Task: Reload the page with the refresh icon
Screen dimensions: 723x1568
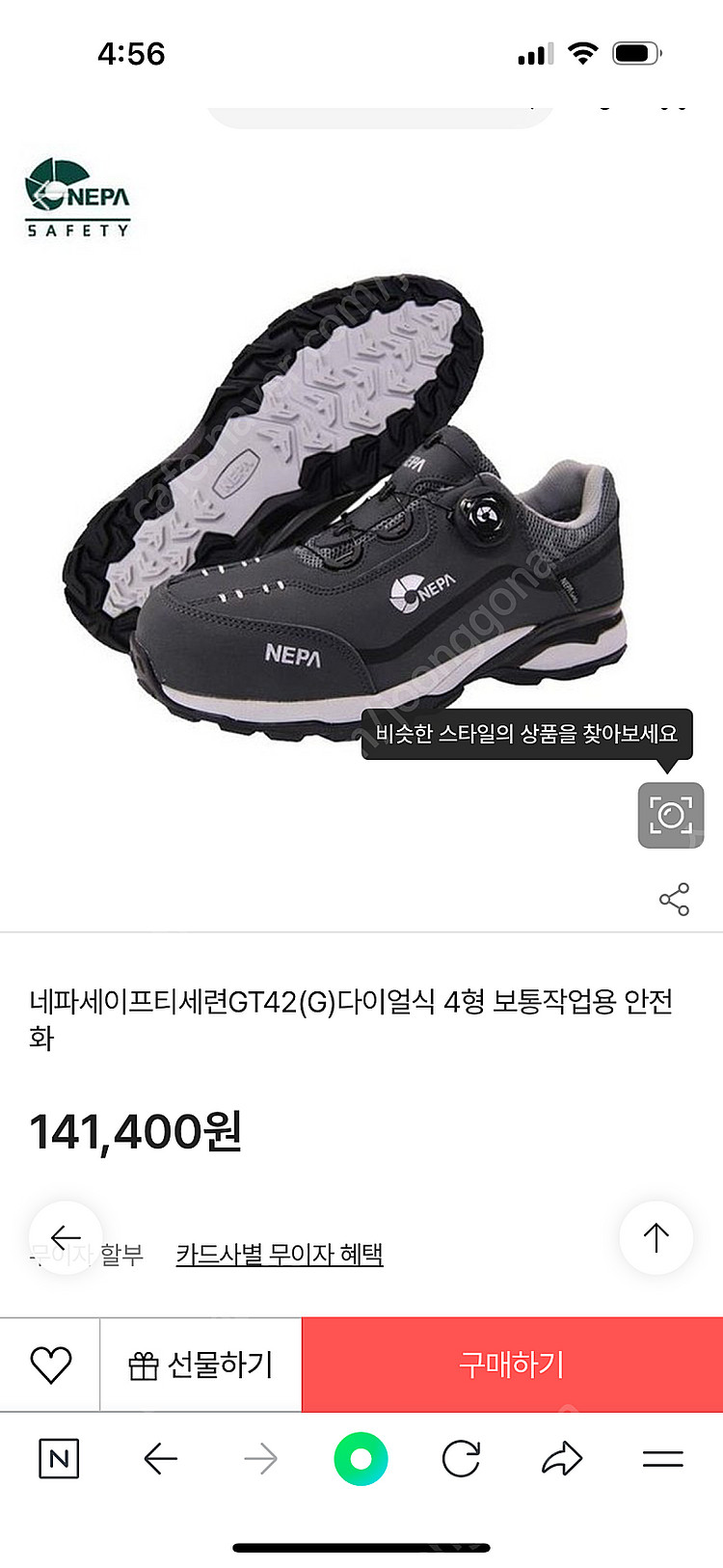Action: [x=461, y=1459]
